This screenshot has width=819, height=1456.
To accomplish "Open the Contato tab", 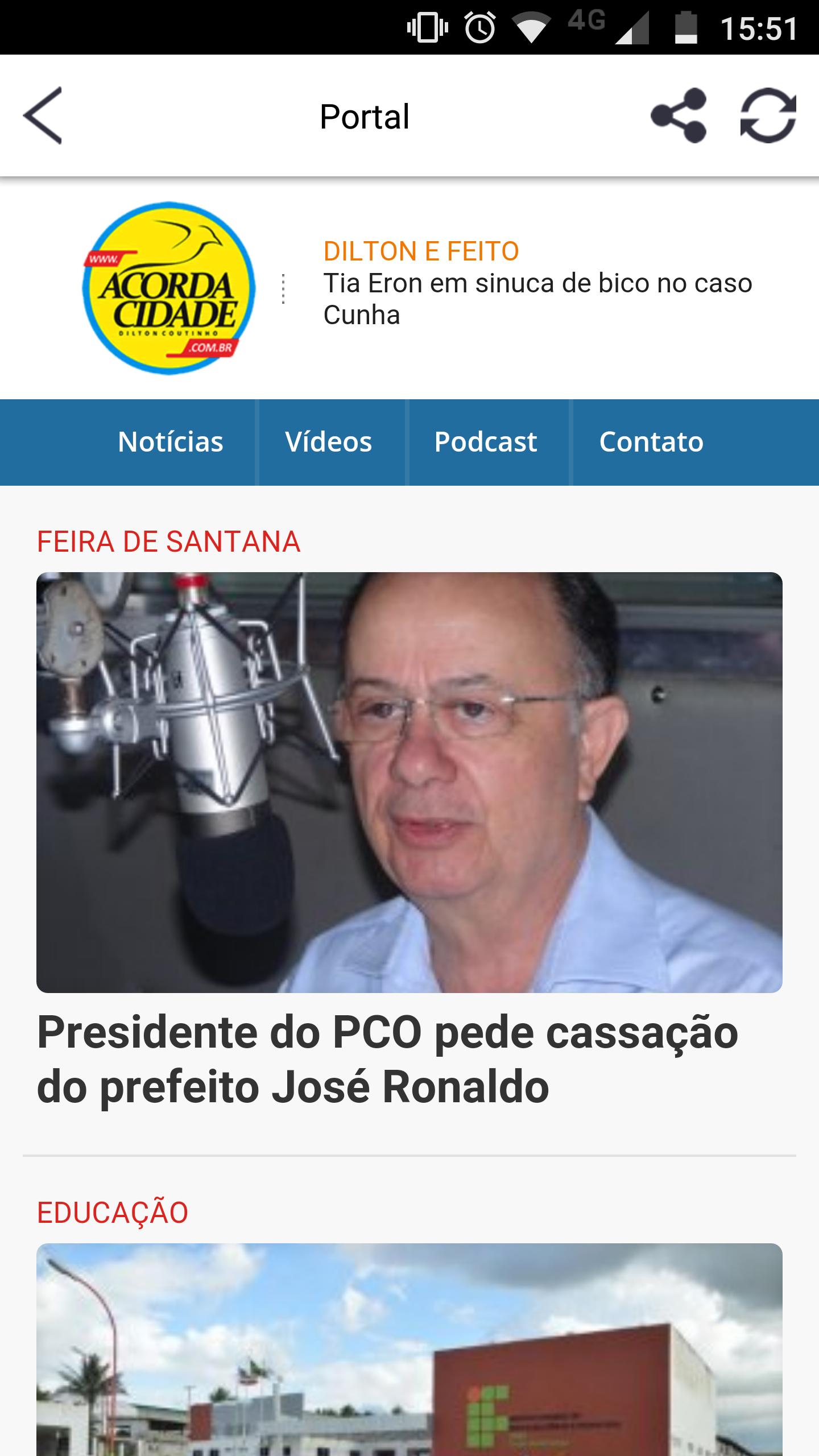I will [x=651, y=442].
